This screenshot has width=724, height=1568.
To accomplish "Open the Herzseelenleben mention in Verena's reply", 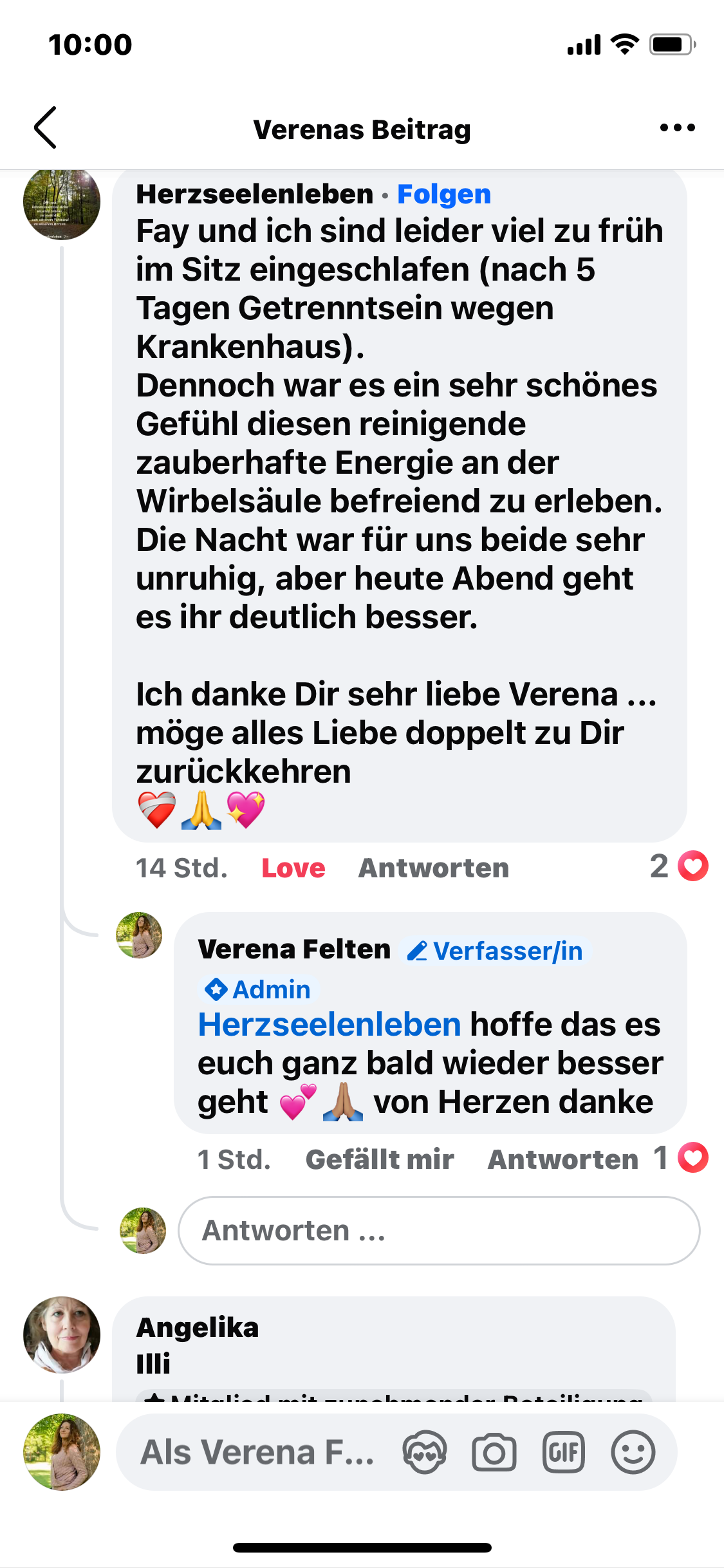I will [329, 1025].
